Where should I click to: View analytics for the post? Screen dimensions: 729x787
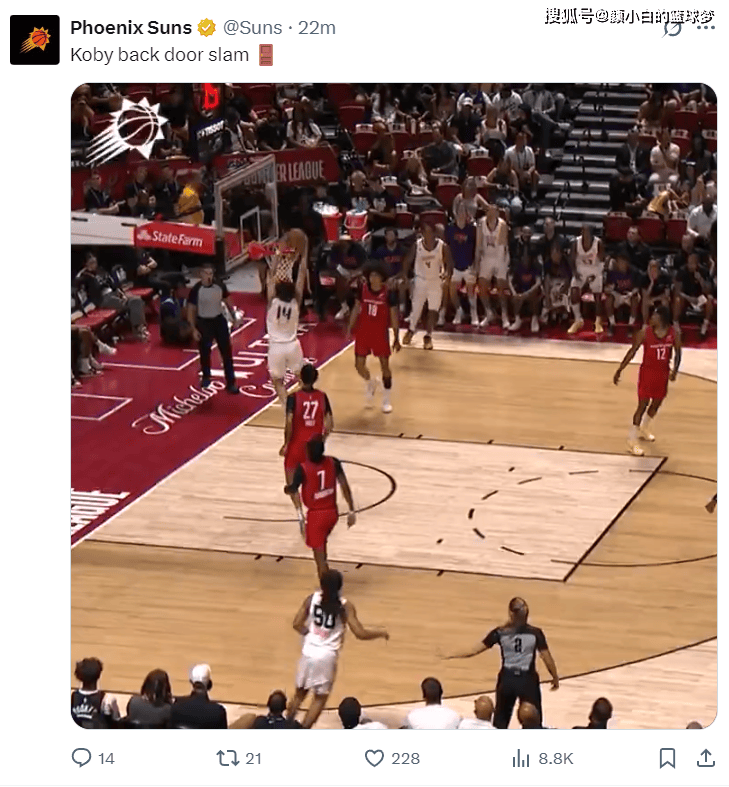[521, 758]
